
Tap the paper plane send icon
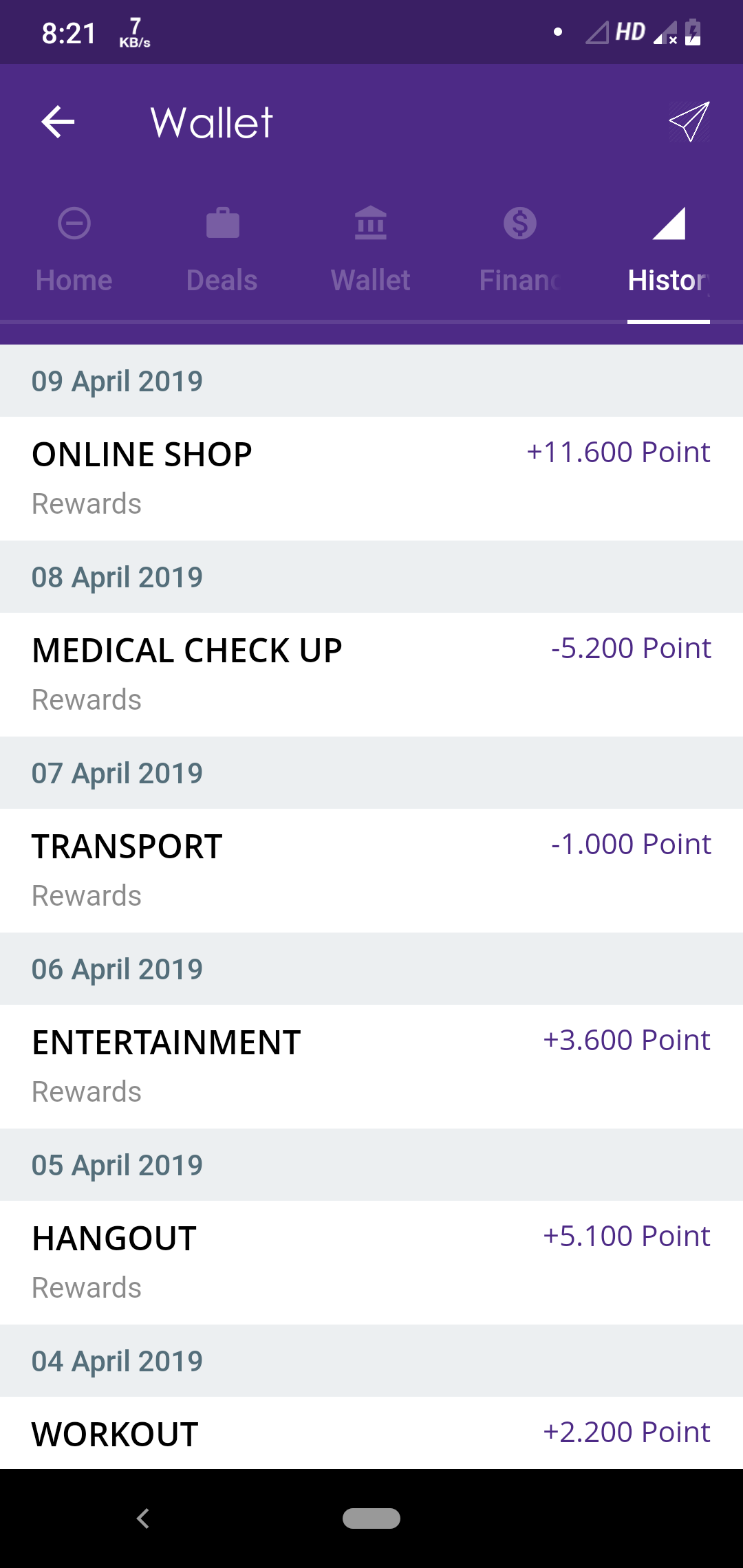(689, 122)
